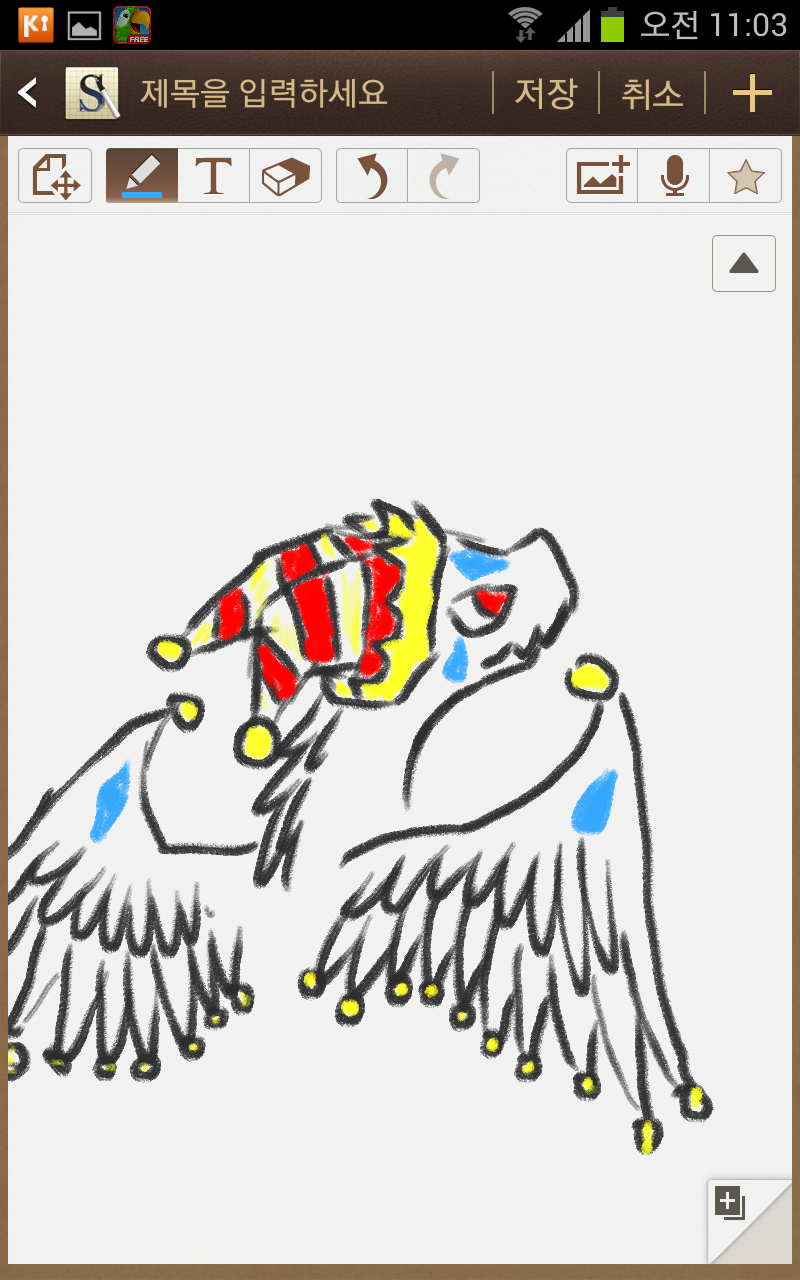
Task: Cancel editing with 취소
Action: coord(652,94)
